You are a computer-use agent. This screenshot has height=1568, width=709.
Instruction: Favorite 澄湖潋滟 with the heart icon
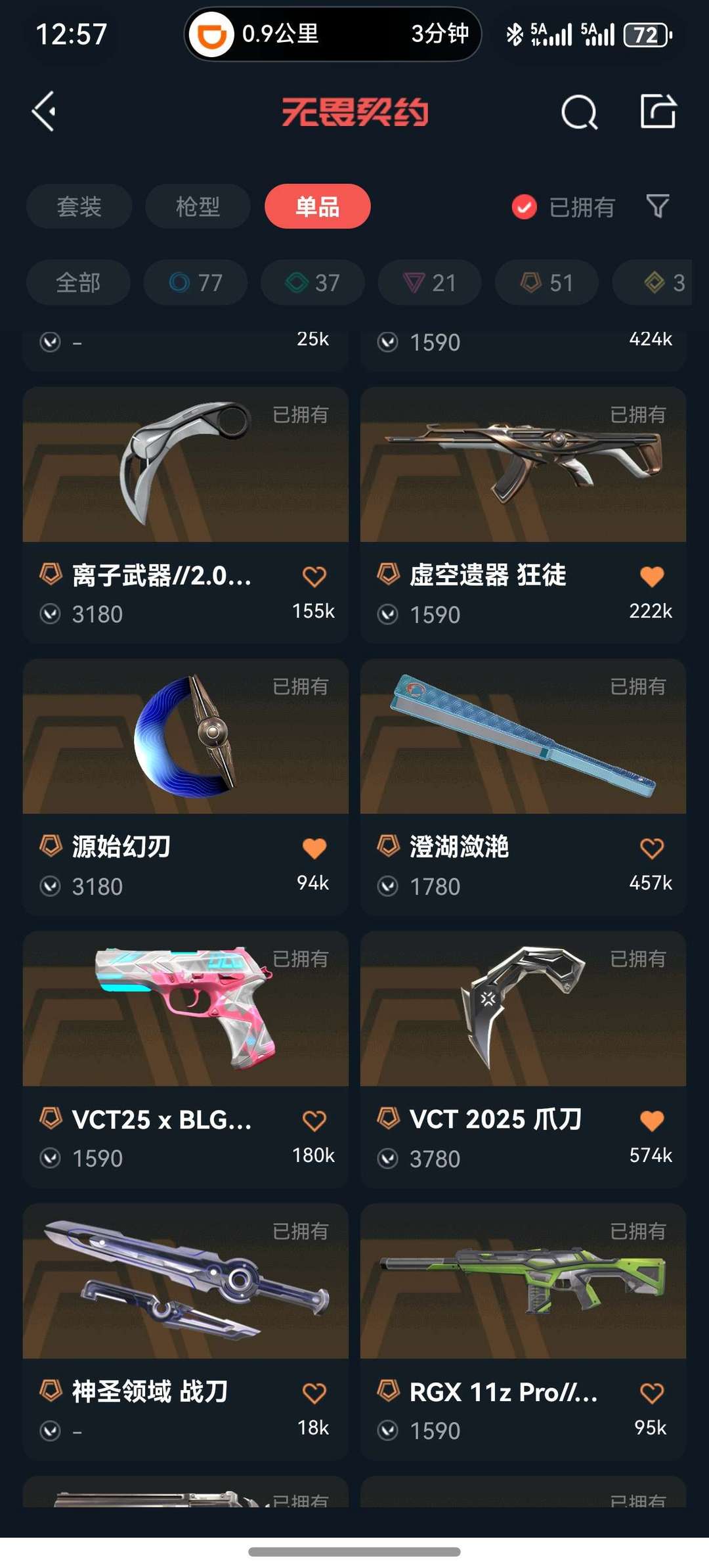(651, 848)
